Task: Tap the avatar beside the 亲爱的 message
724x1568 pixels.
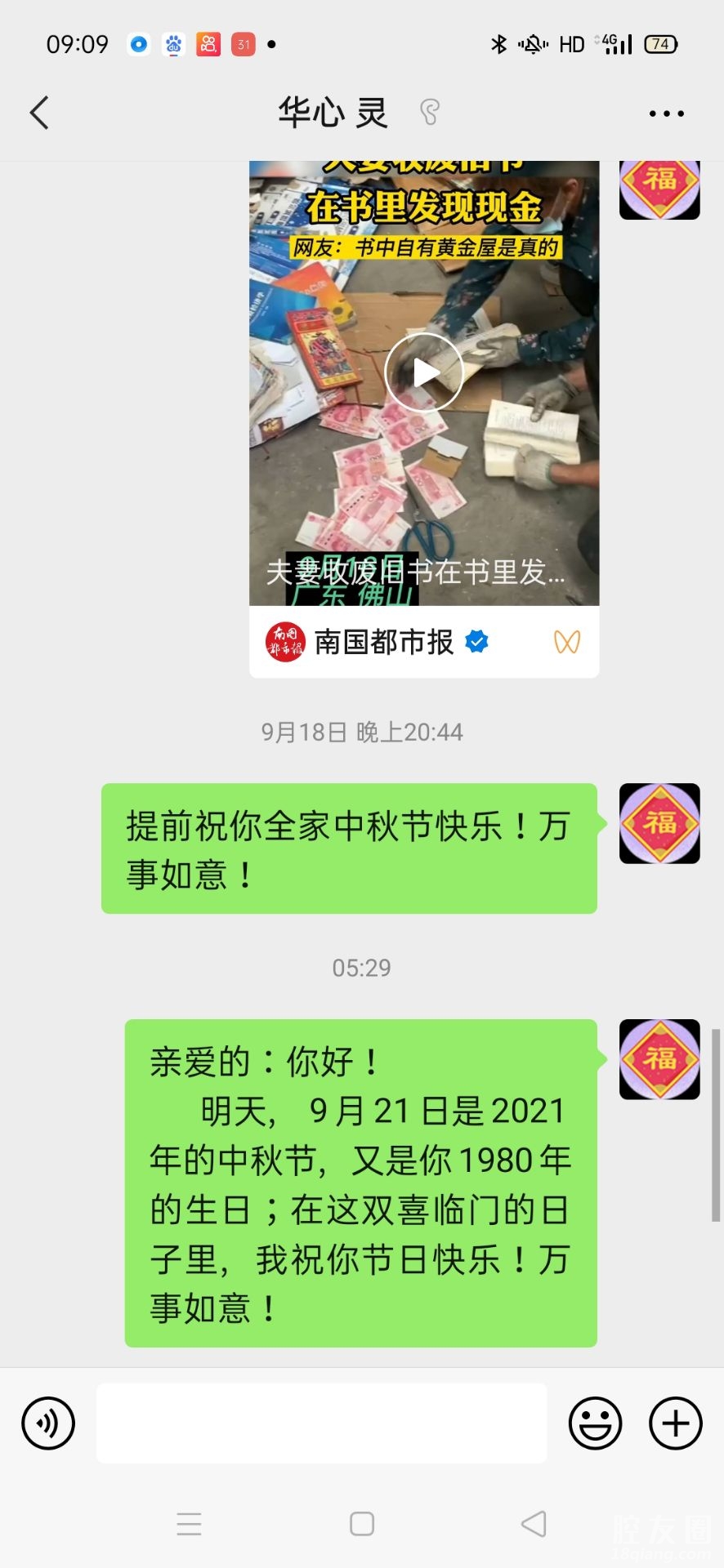Action: click(659, 1059)
